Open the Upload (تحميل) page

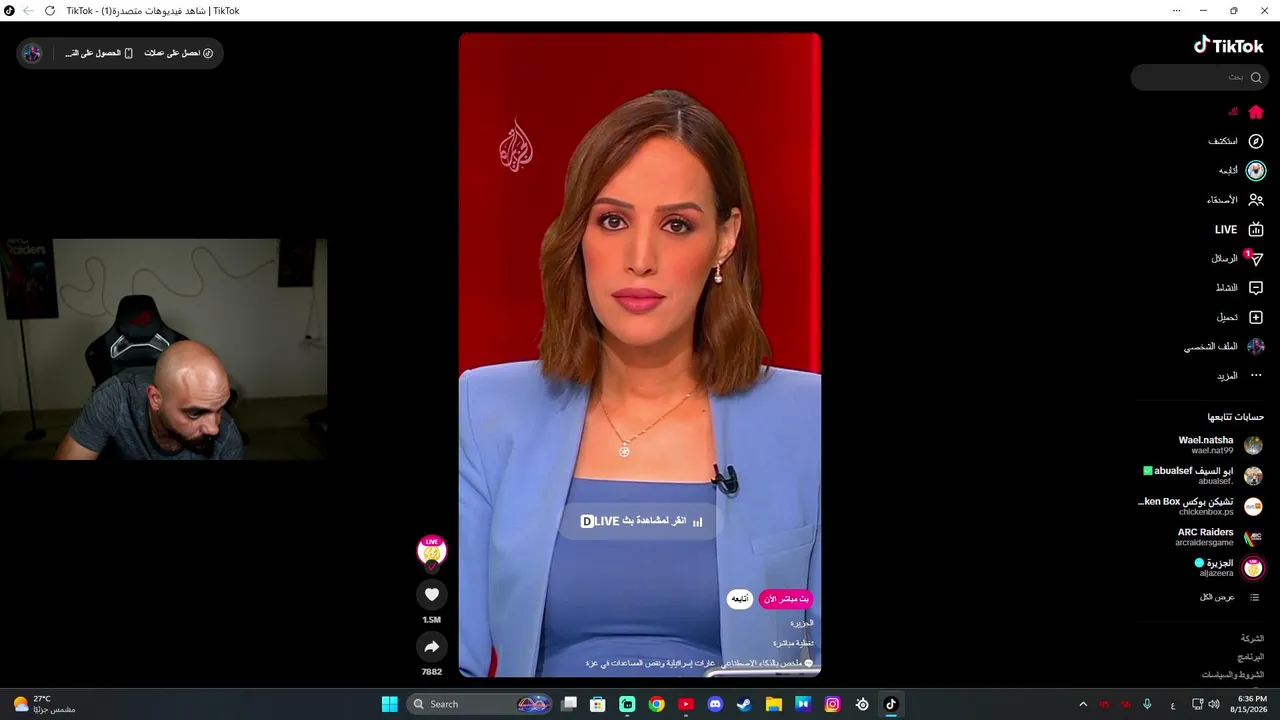pyautogui.click(x=1240, y=317)
